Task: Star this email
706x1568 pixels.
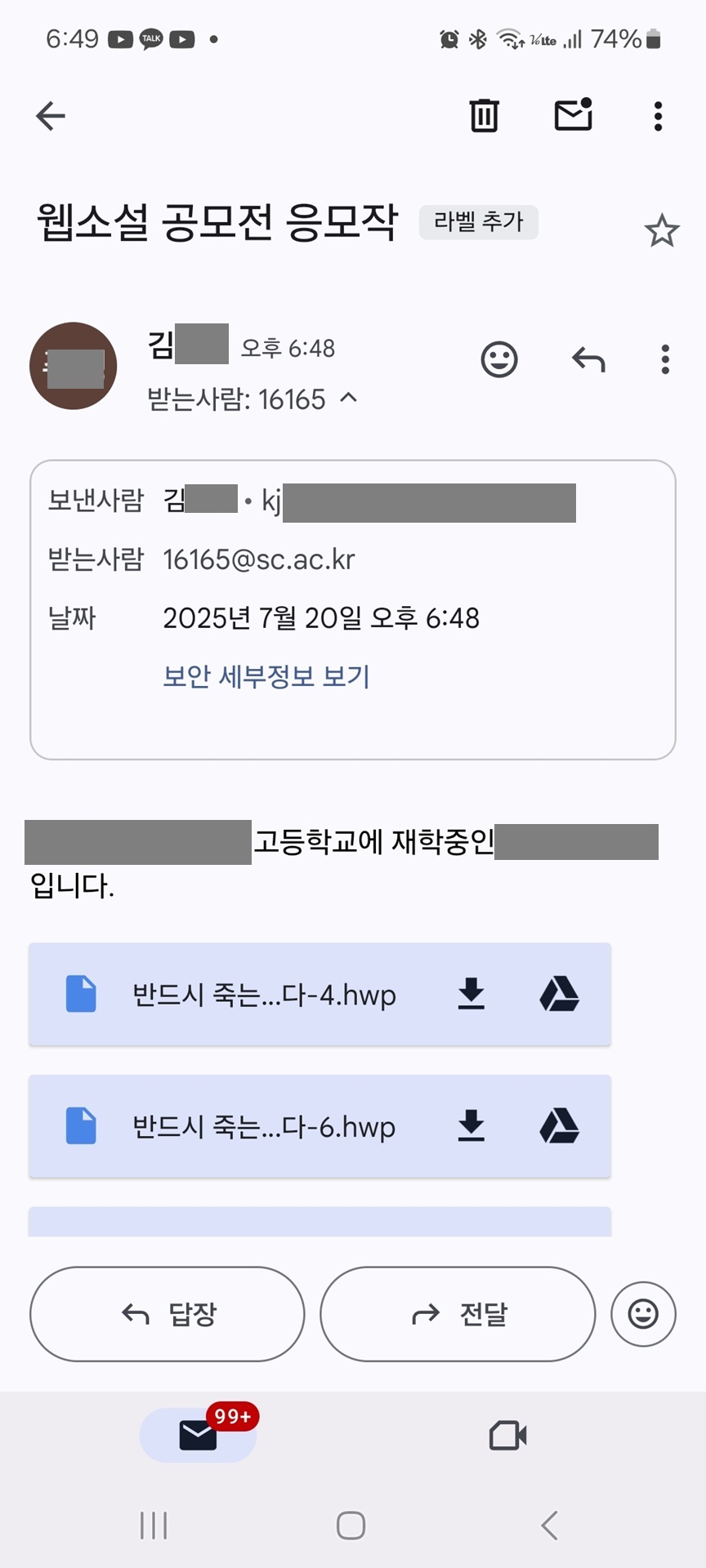Action: click(661, 231)
